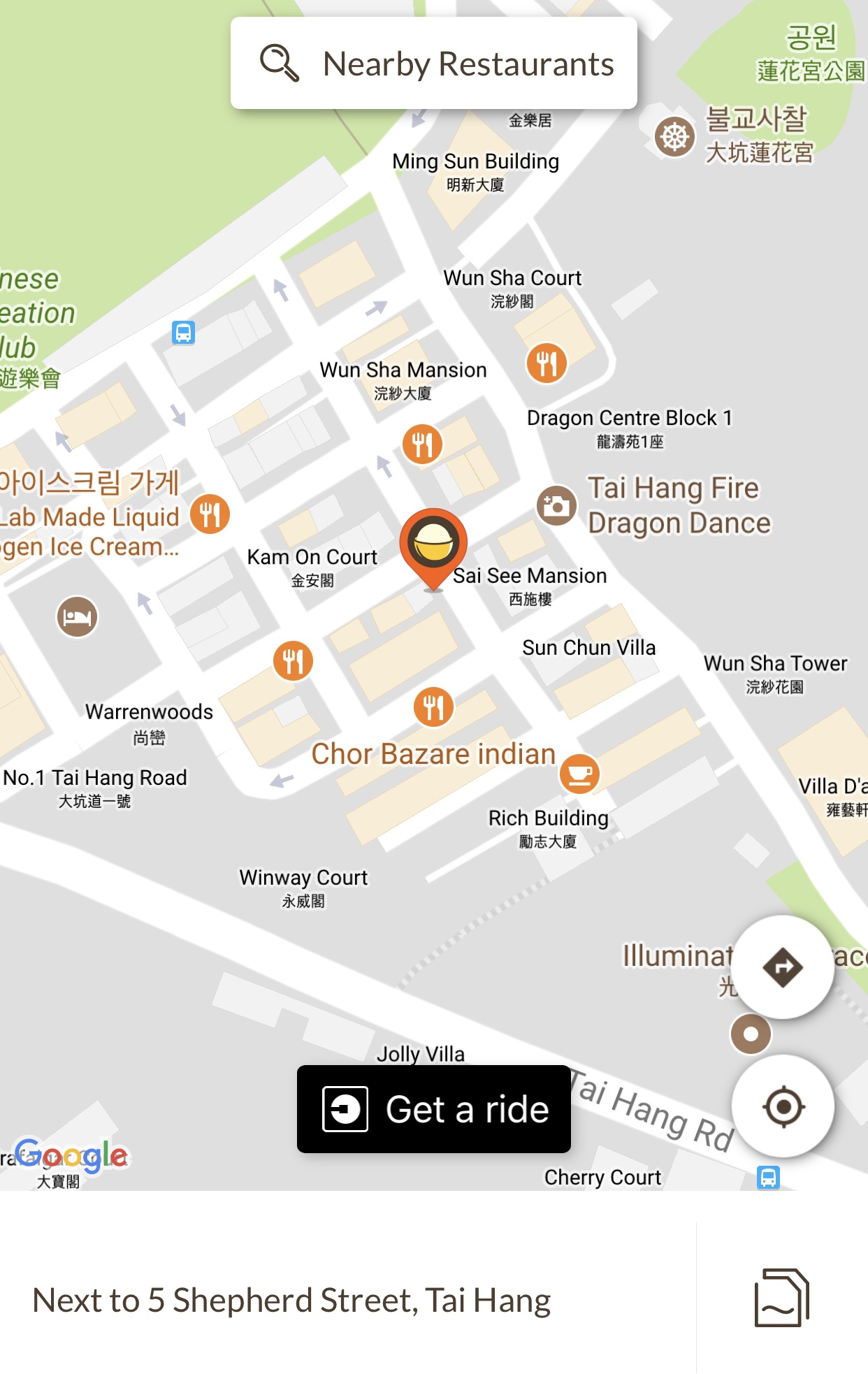
Task: Tap the Get a ride button
Action: coord(433,1109)
